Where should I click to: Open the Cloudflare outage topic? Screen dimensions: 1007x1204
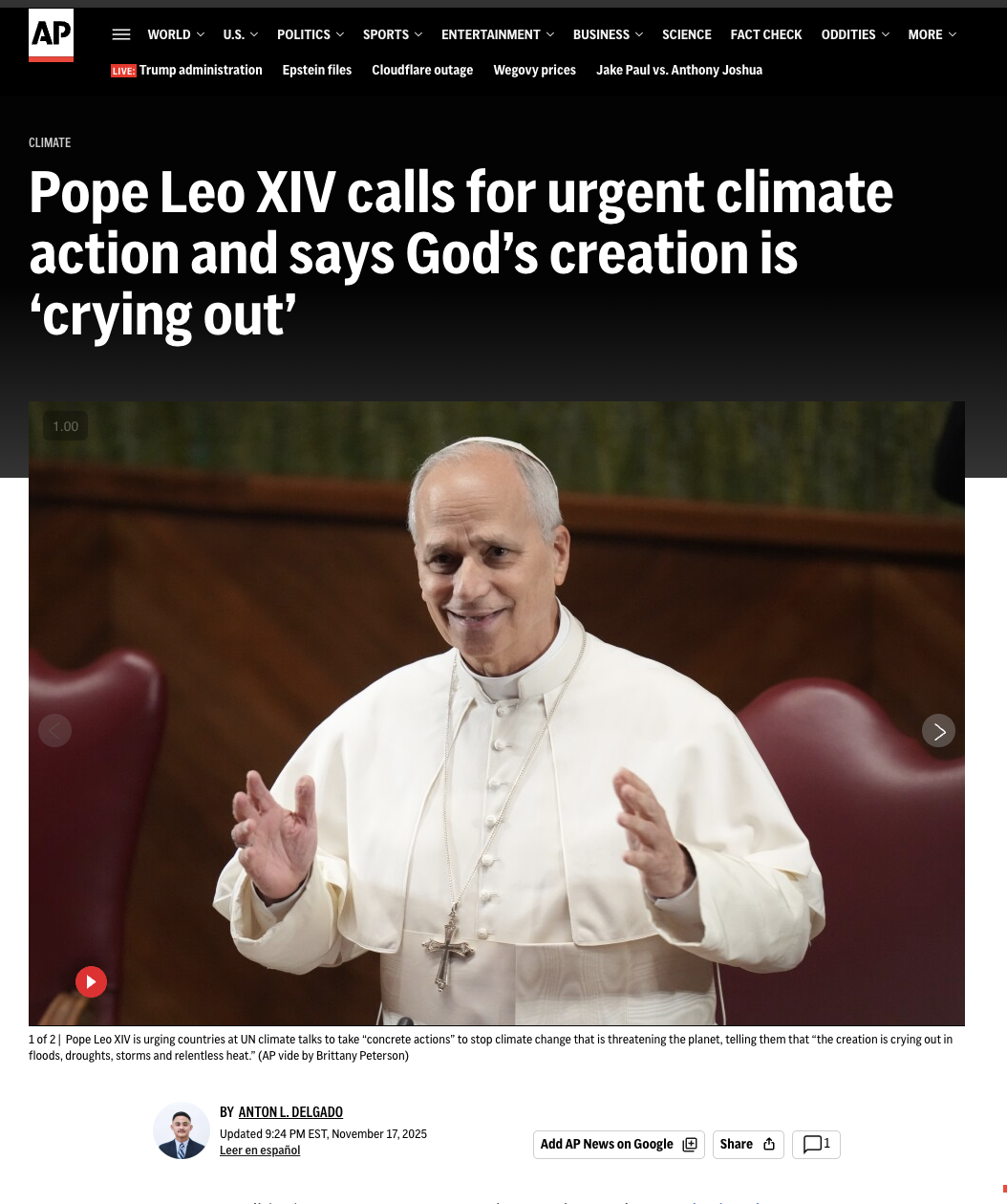(x=422, y=70)
